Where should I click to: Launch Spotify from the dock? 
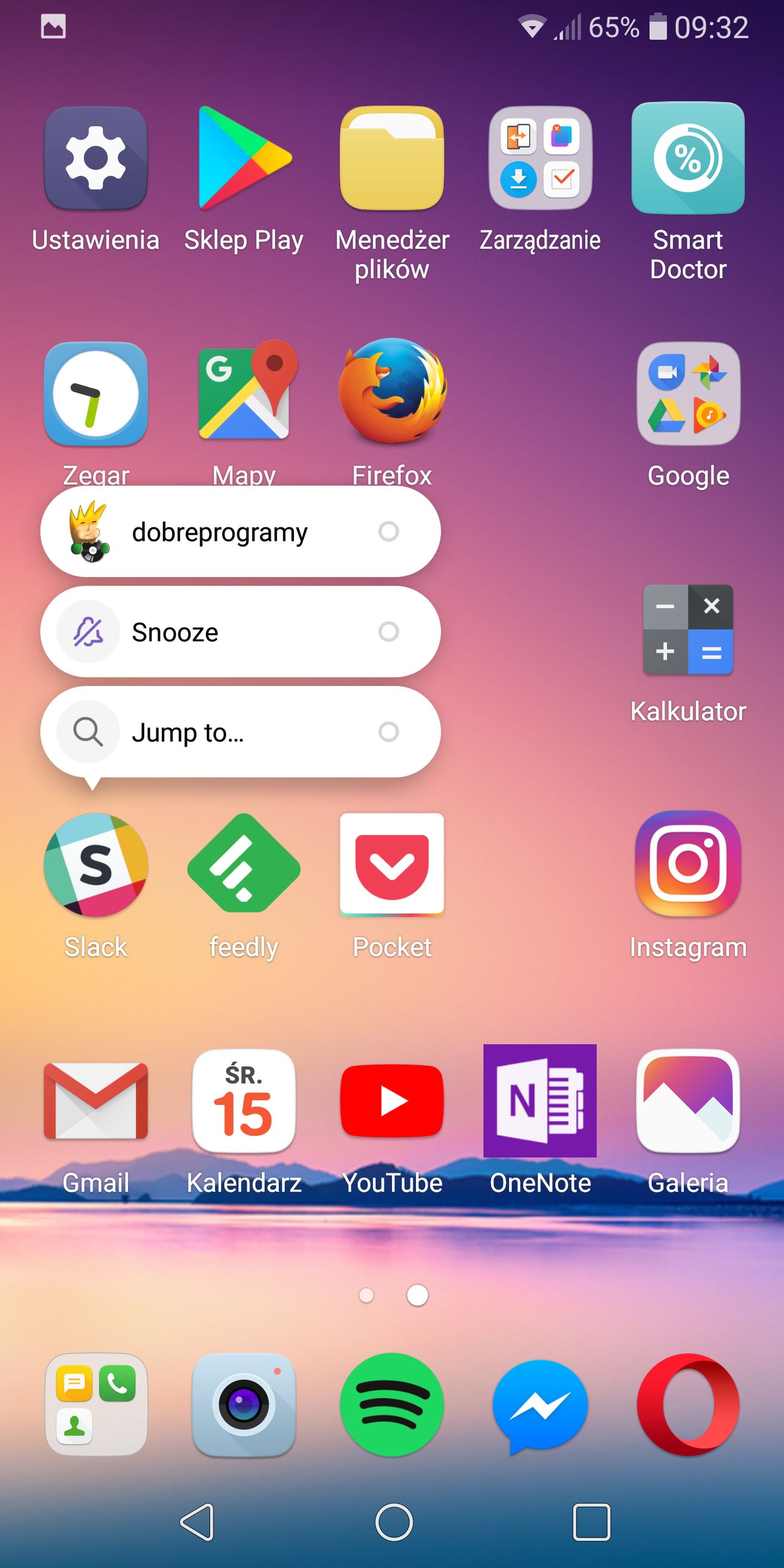(392, 1404)
